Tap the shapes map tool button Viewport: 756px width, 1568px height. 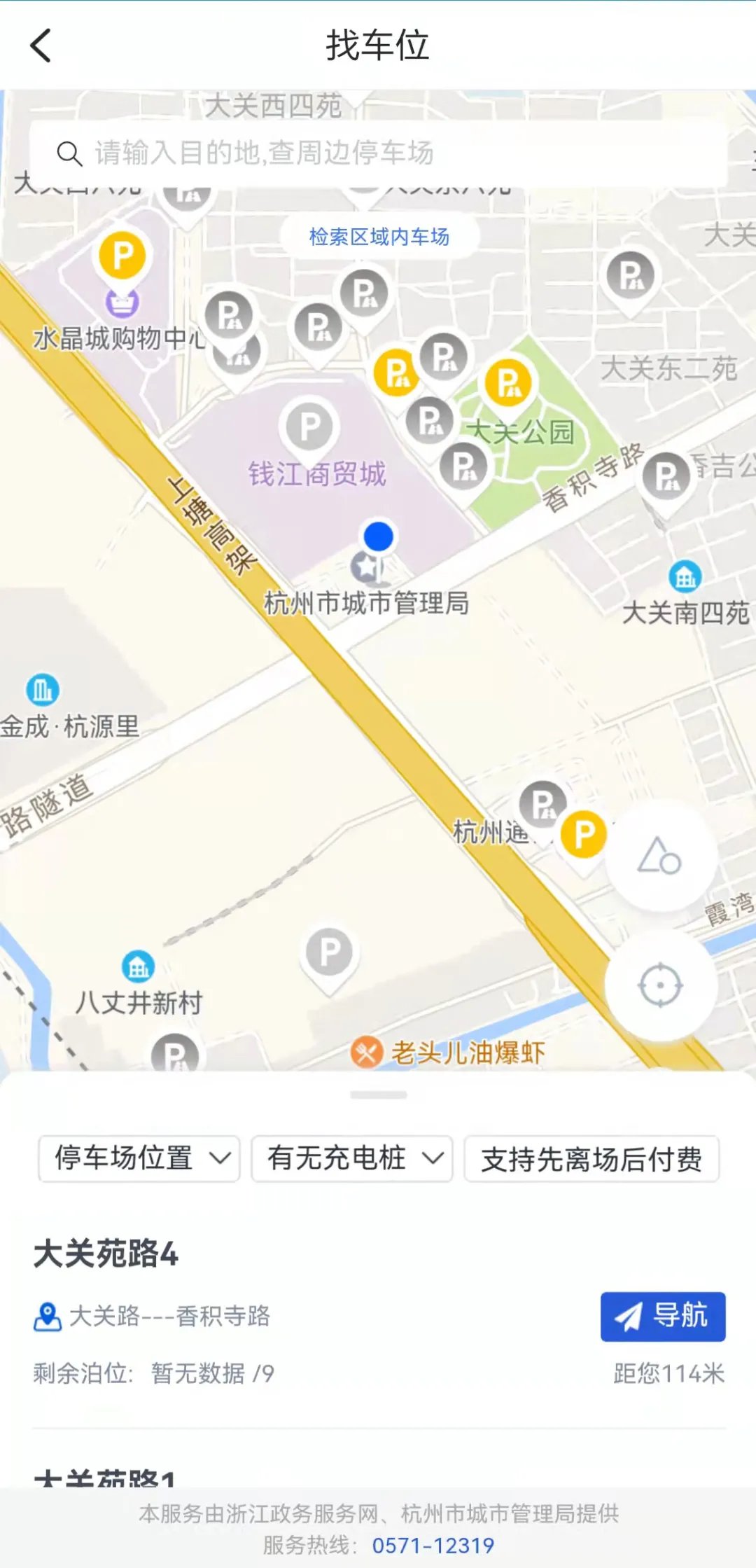click(659, 856)
